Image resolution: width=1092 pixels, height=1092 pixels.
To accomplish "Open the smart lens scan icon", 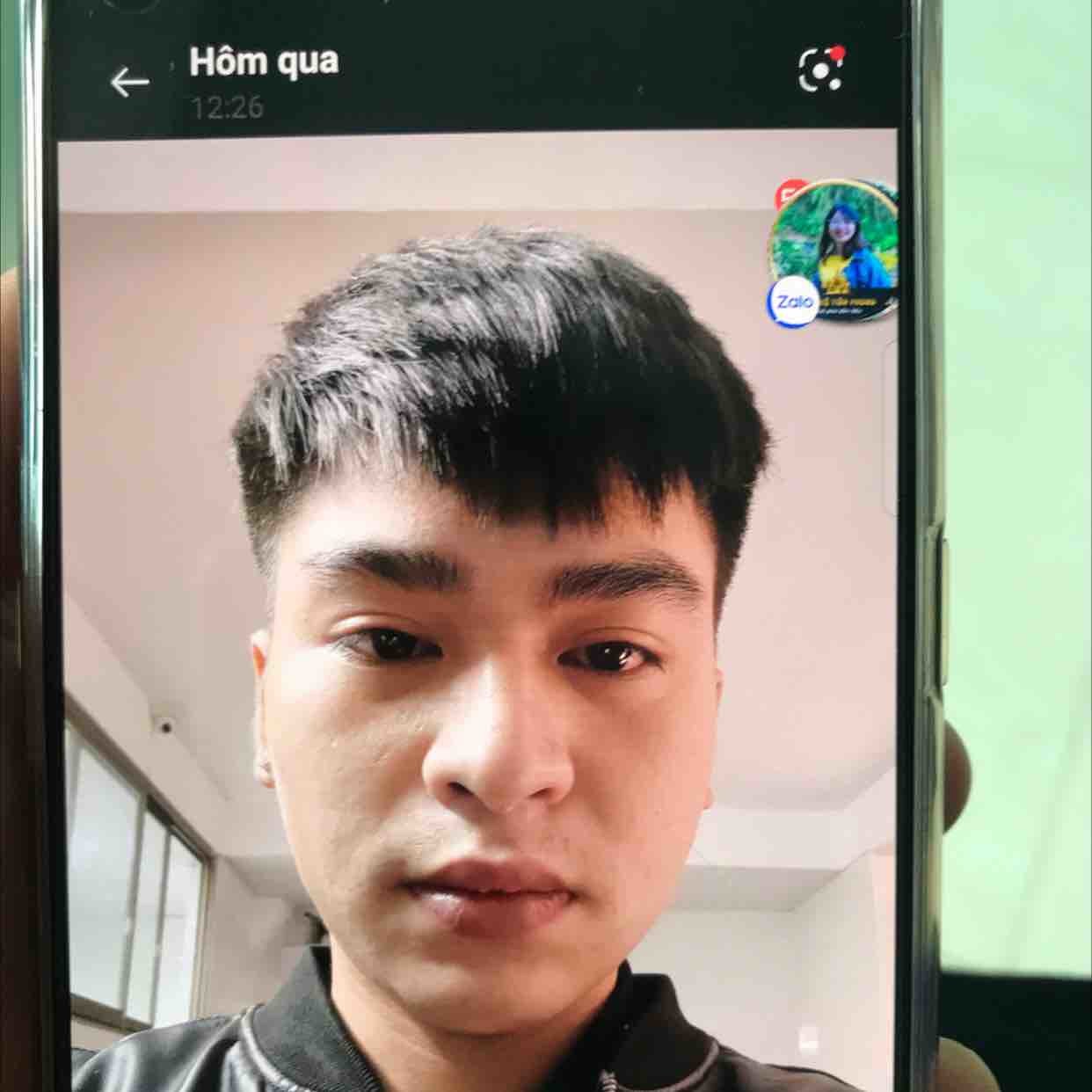I will coord(821,69).
